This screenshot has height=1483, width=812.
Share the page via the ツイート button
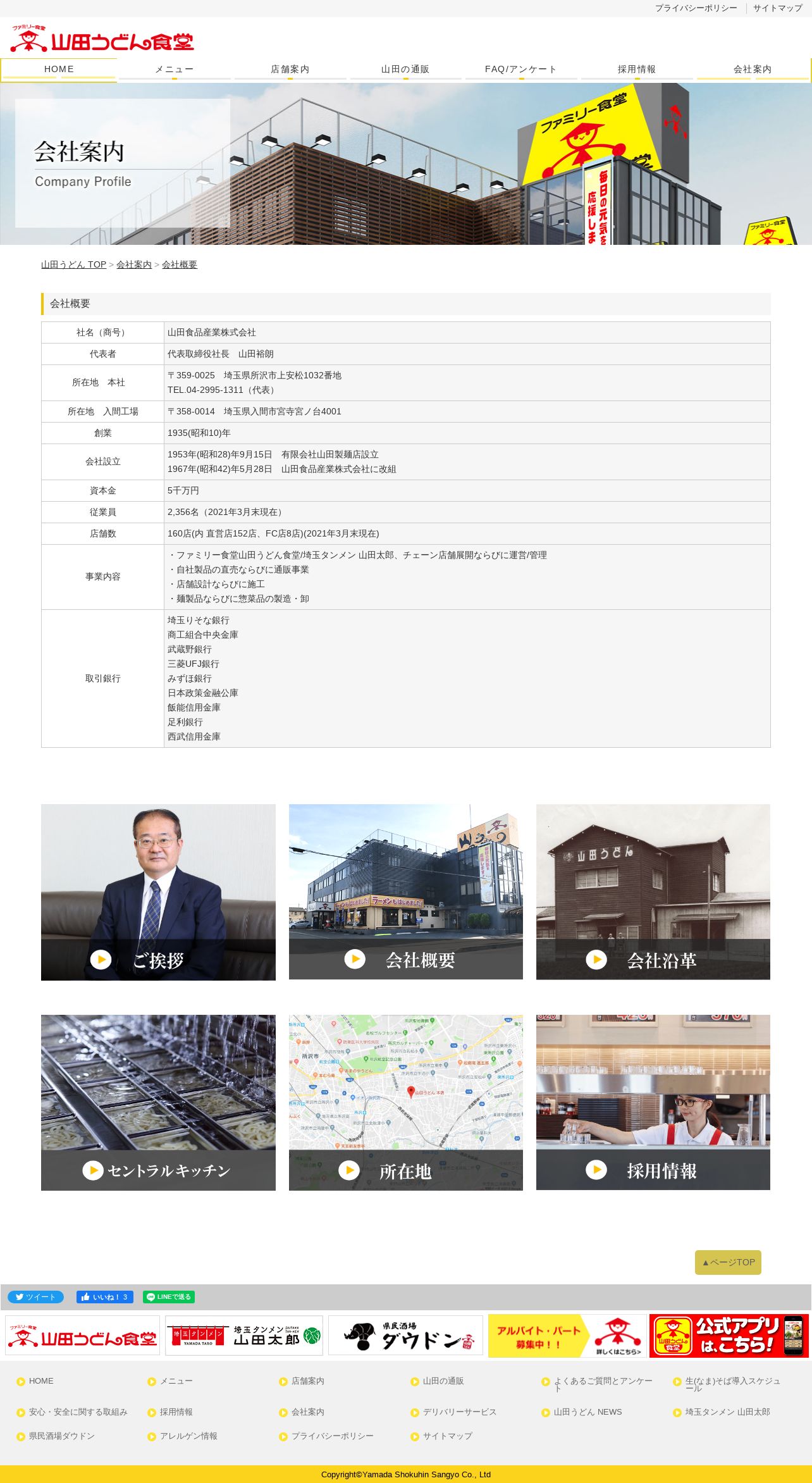[x=35, y=1297]
